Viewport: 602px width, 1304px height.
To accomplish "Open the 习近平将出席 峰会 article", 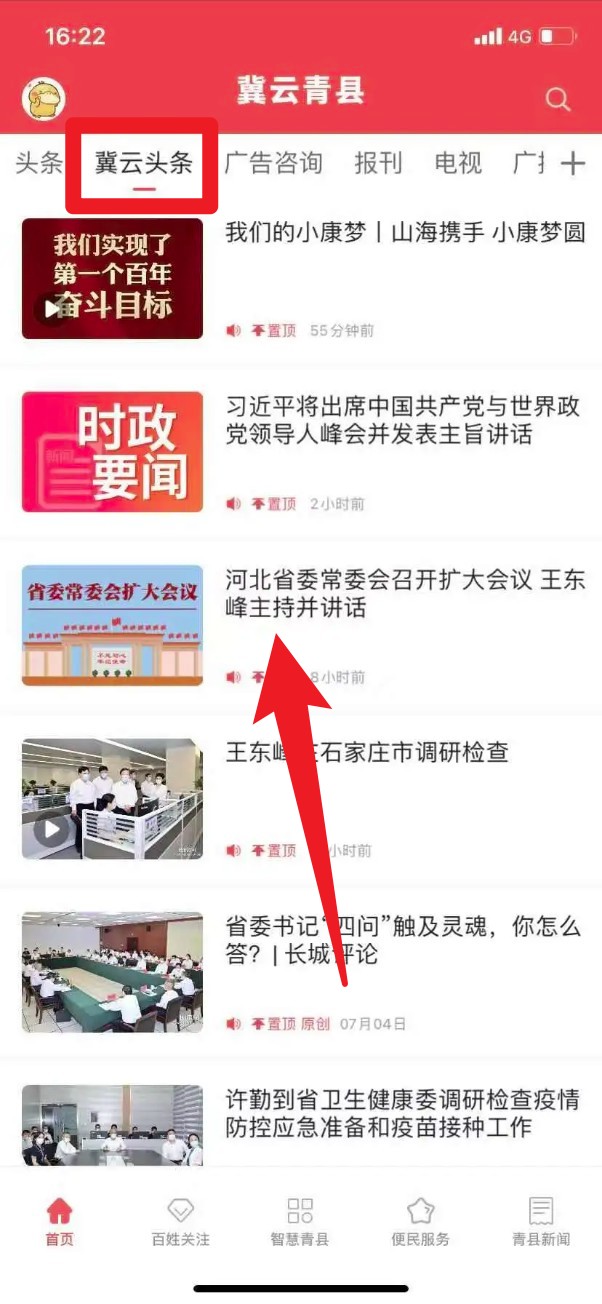I will (x=402, y=420).
